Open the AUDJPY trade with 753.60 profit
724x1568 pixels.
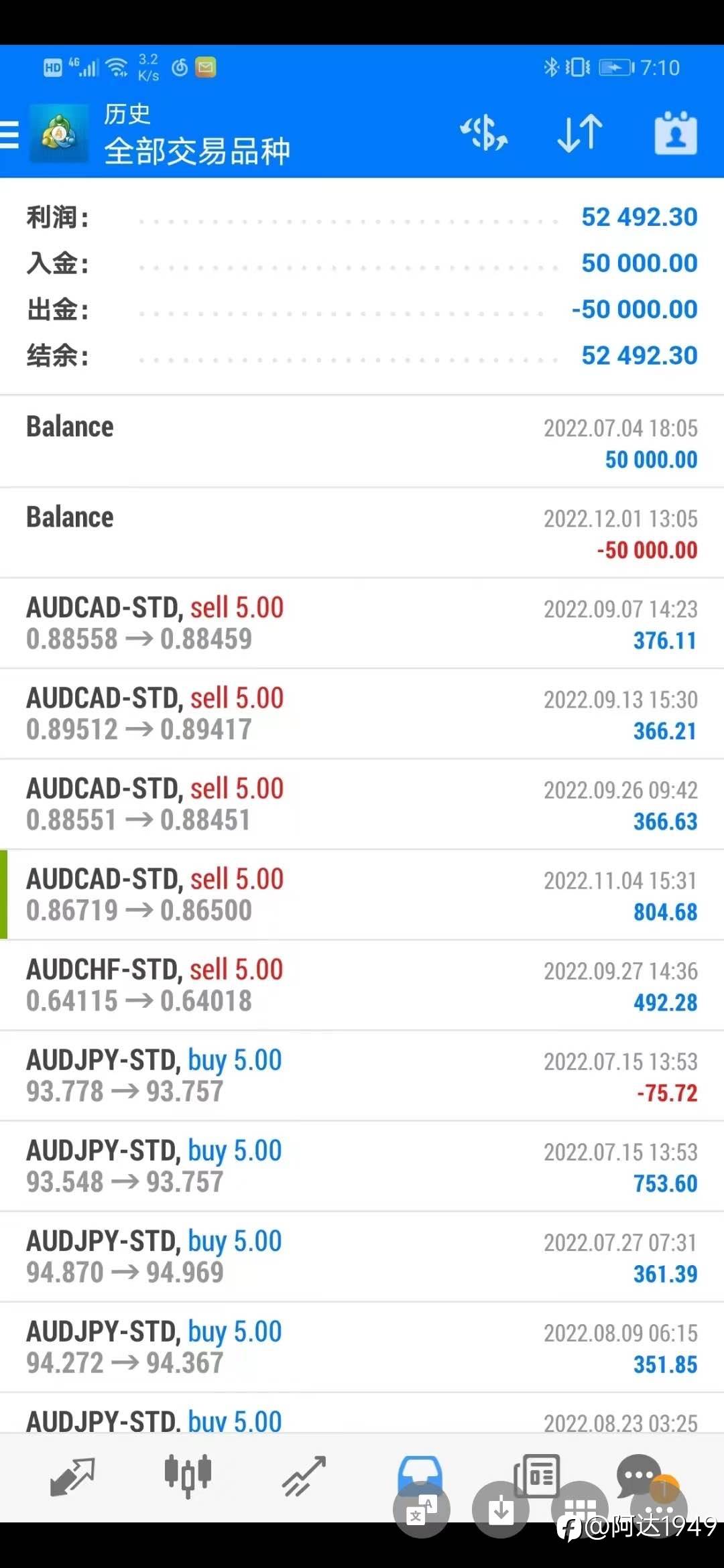pos(362,1166)
